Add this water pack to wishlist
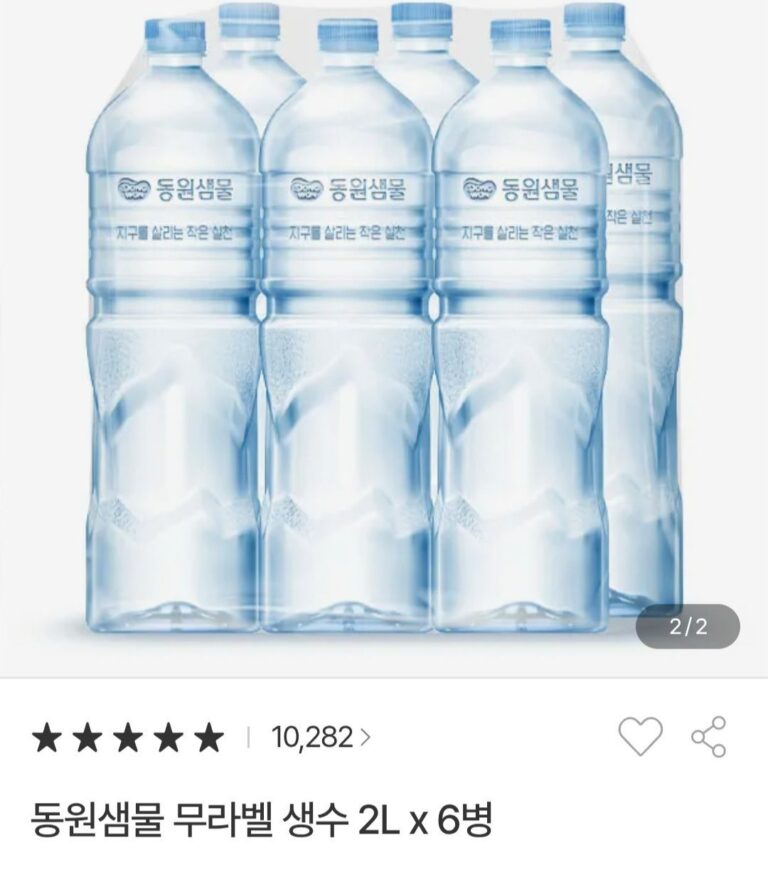Image resolution: width=768 pixels, height=872 pixels. (640, 737)
